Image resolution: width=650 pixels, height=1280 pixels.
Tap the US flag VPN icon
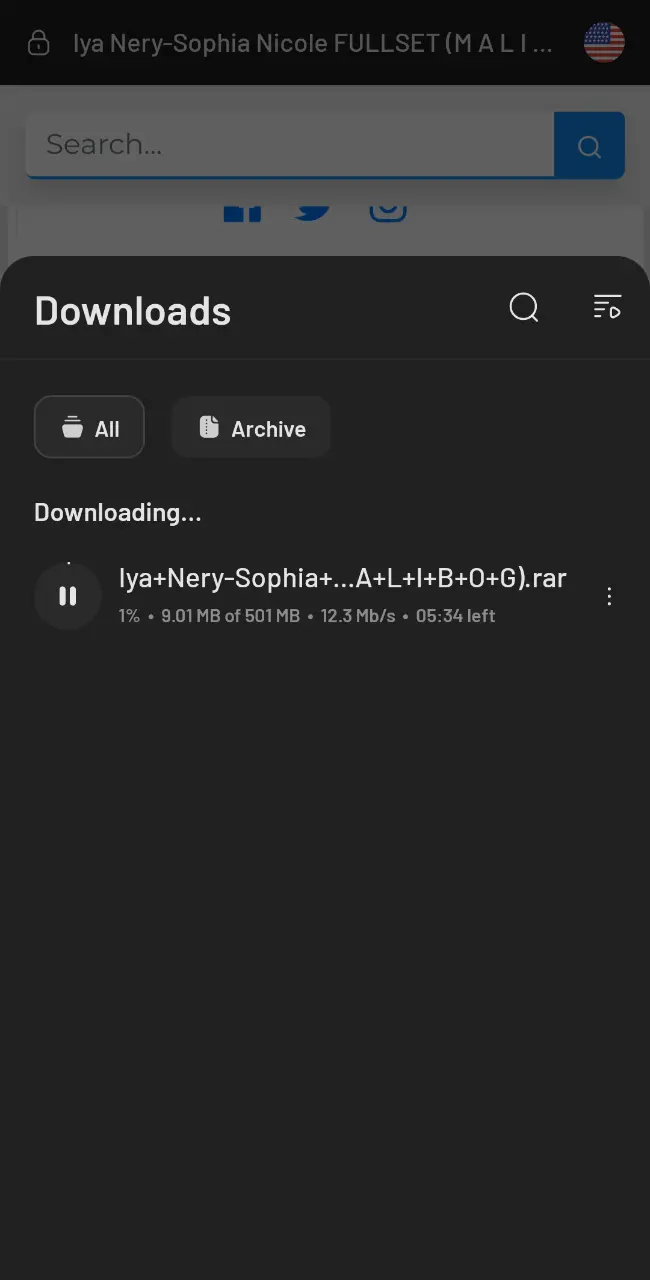604,43
